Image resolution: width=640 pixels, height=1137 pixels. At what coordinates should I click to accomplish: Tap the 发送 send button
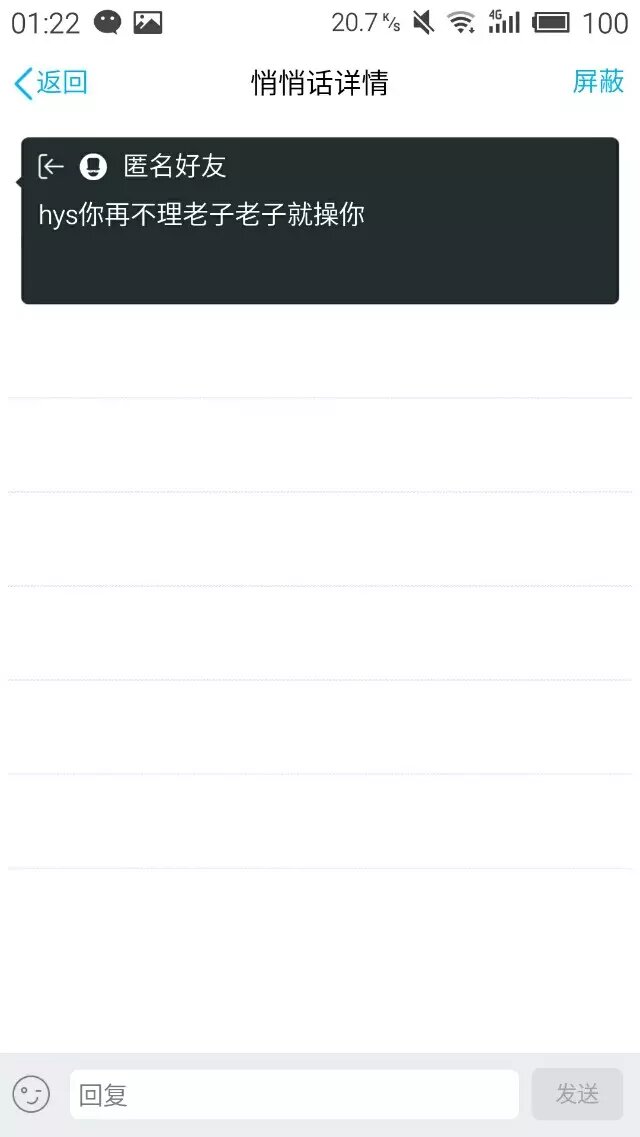tap(577, 1094)
